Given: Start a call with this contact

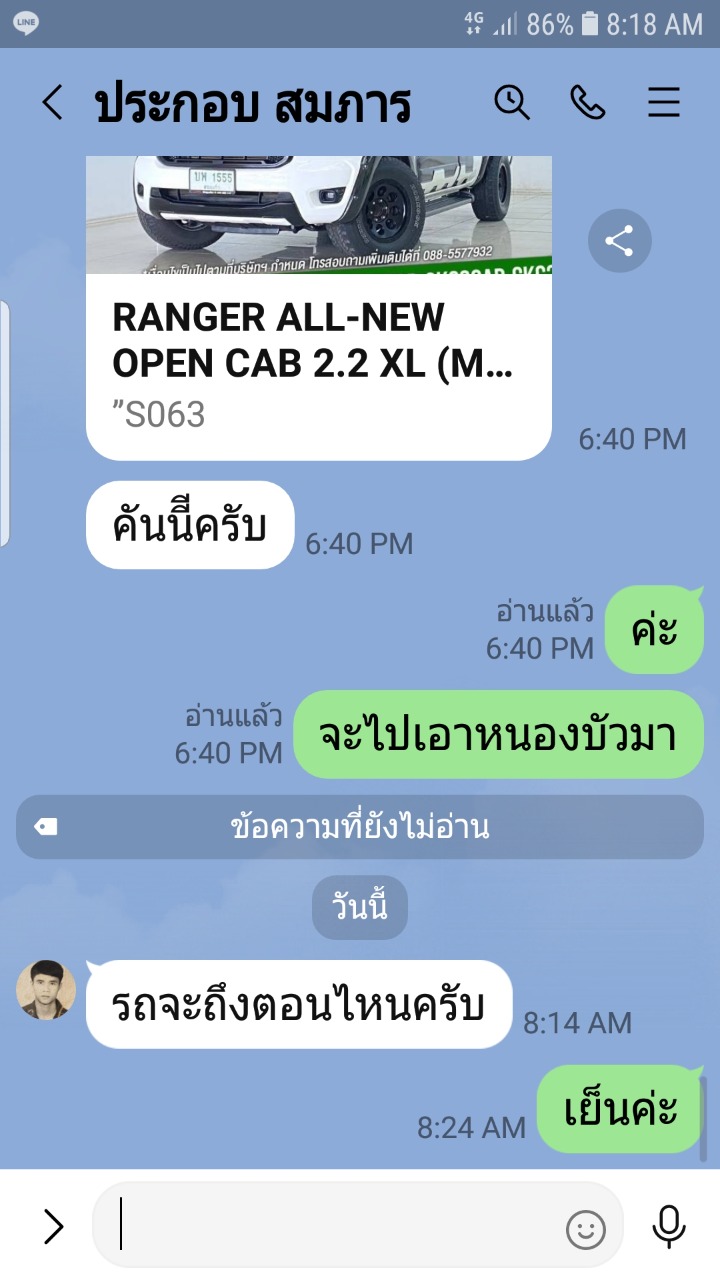Looking at the screenshot, I should (x=588, y=102).
